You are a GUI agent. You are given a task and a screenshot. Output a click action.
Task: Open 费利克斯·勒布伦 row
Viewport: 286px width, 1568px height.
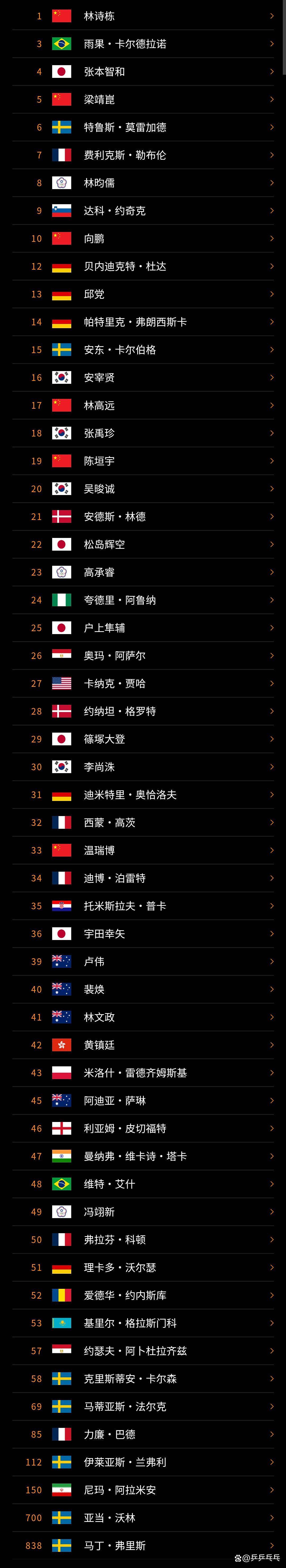[x=143, y=155]
